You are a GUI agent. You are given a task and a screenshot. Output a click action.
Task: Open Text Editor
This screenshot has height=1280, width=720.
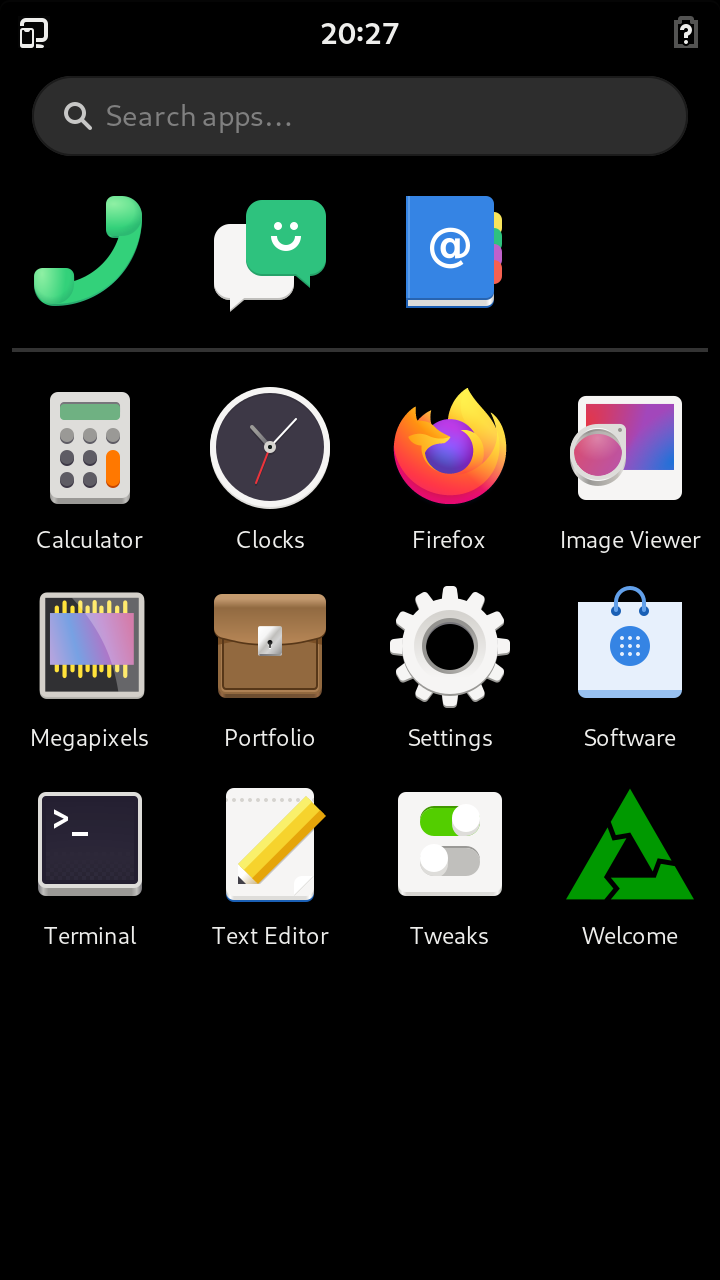pos(270,843)
